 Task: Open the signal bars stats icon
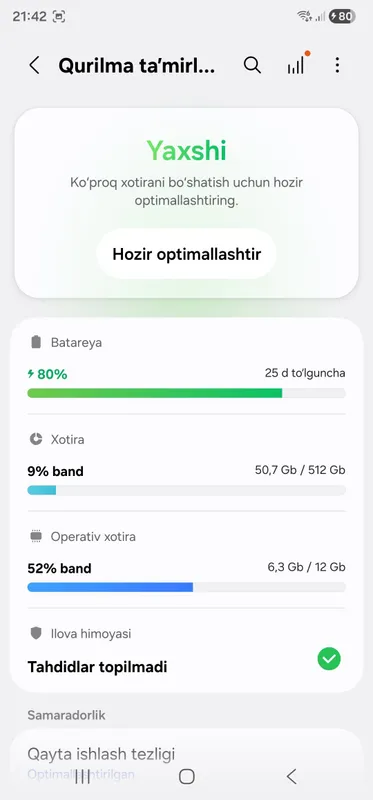(x=296, y=65)
